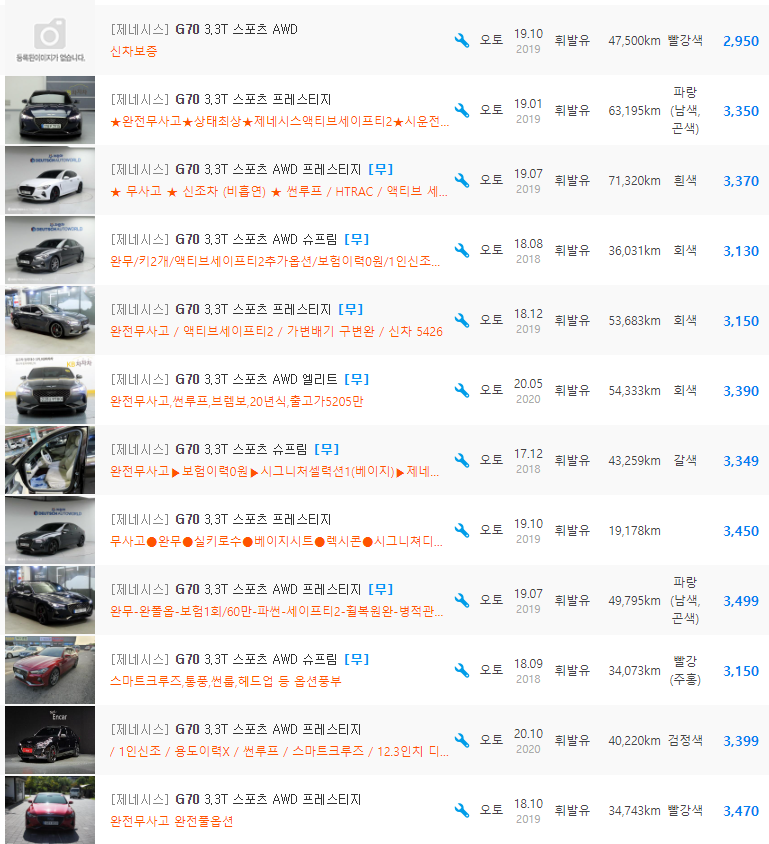Click the wrench icon beside the 63,195km blue G70
769x844 pixels.
click(x=460, y=110)
